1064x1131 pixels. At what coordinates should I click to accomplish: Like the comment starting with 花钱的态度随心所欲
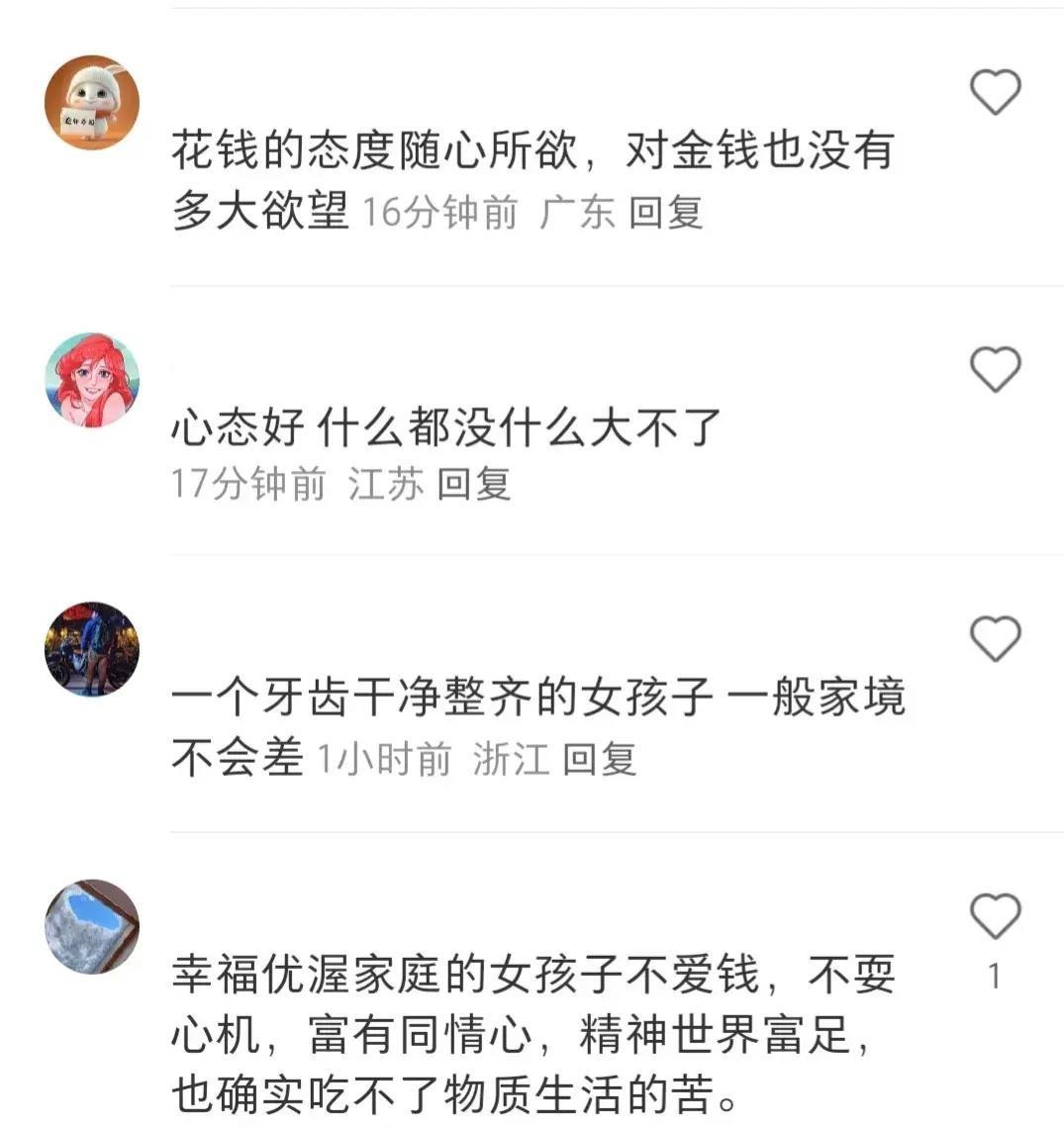994,93
